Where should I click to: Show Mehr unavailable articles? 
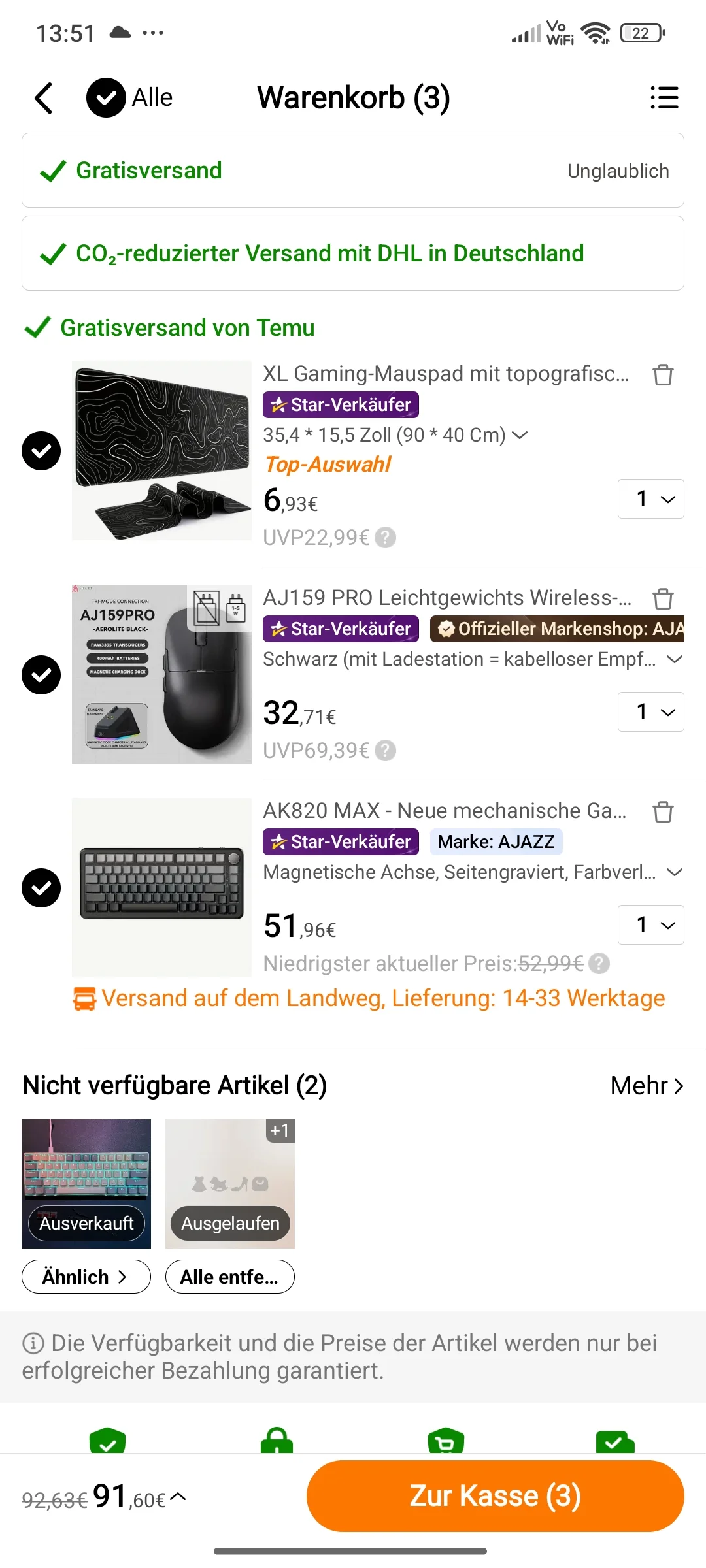point(647,1086)
